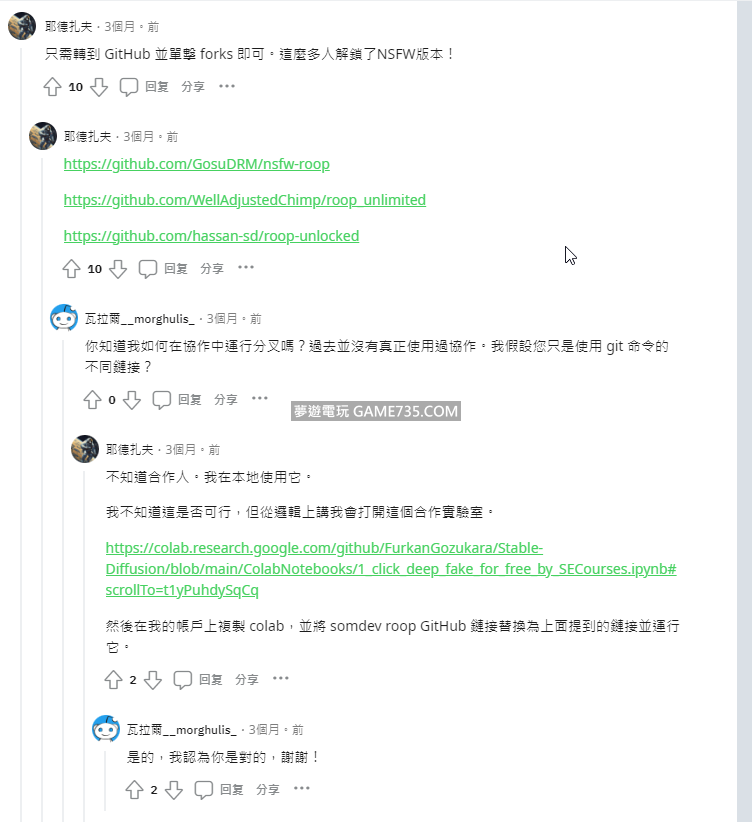Viewport: 752px width, 822px height.
Task: Share the comment about clicking GitHub forks
Action: (193, 87)
